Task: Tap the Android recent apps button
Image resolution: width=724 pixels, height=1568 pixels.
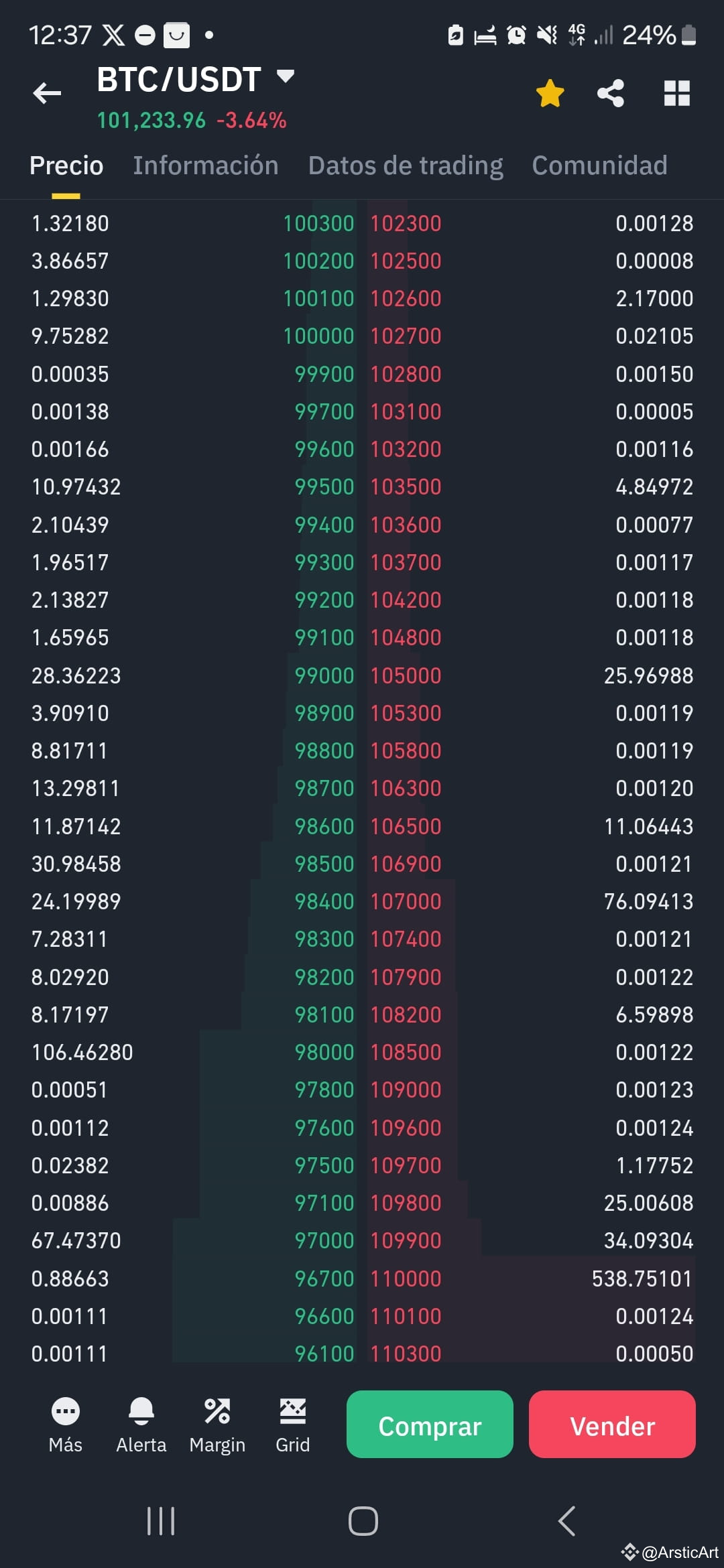Action: point(161,1521)
